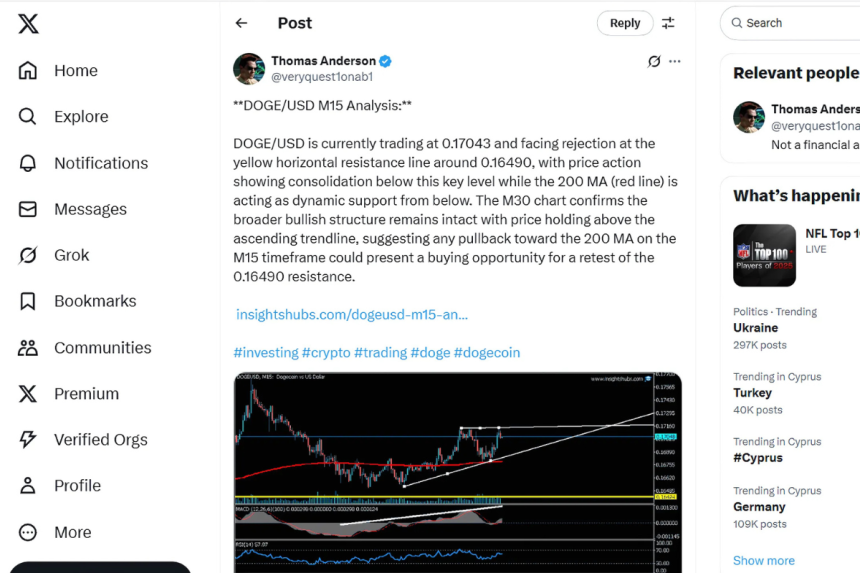
Task: Show more trending topics
Action: 764,561
